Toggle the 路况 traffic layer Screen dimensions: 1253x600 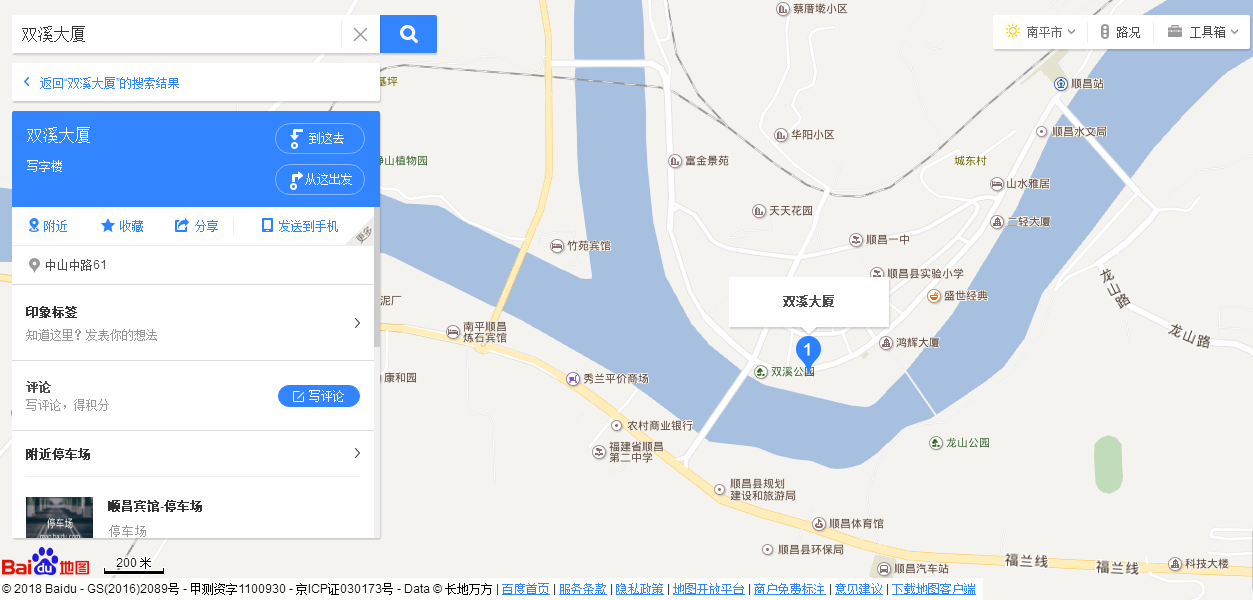[1120, 32]
